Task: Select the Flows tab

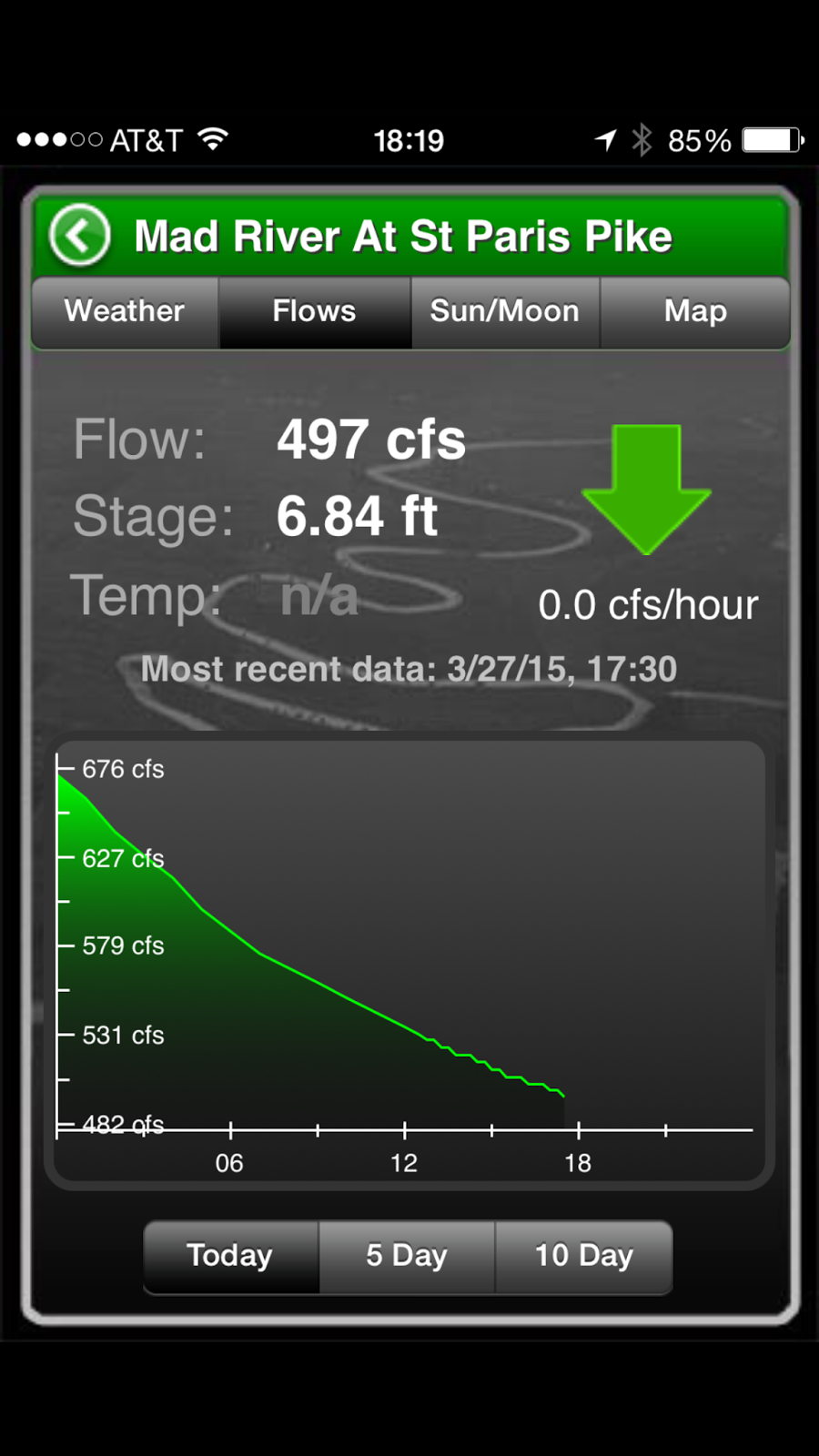Action: (315, 311)
